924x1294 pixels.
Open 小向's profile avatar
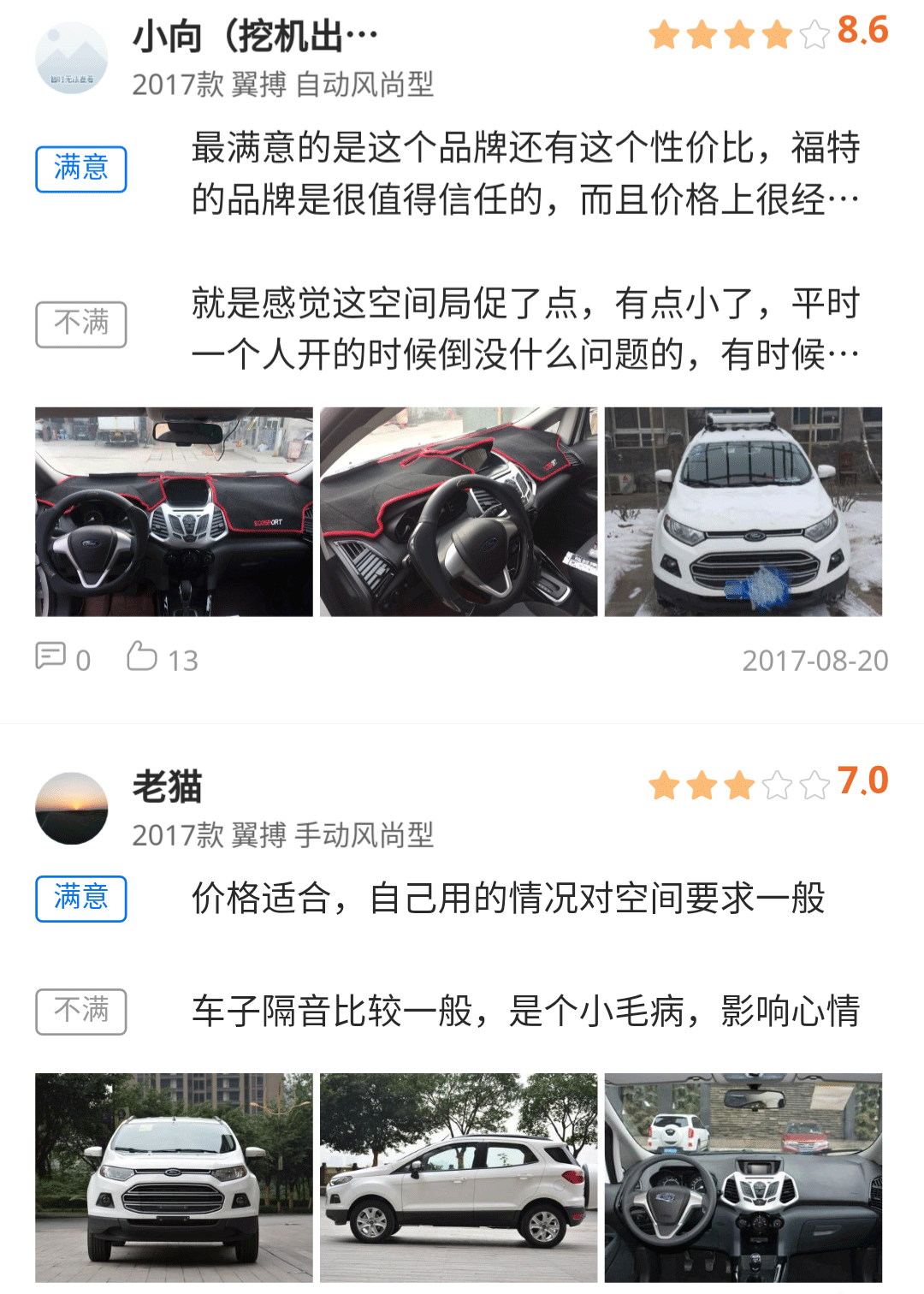coord(72,58)
